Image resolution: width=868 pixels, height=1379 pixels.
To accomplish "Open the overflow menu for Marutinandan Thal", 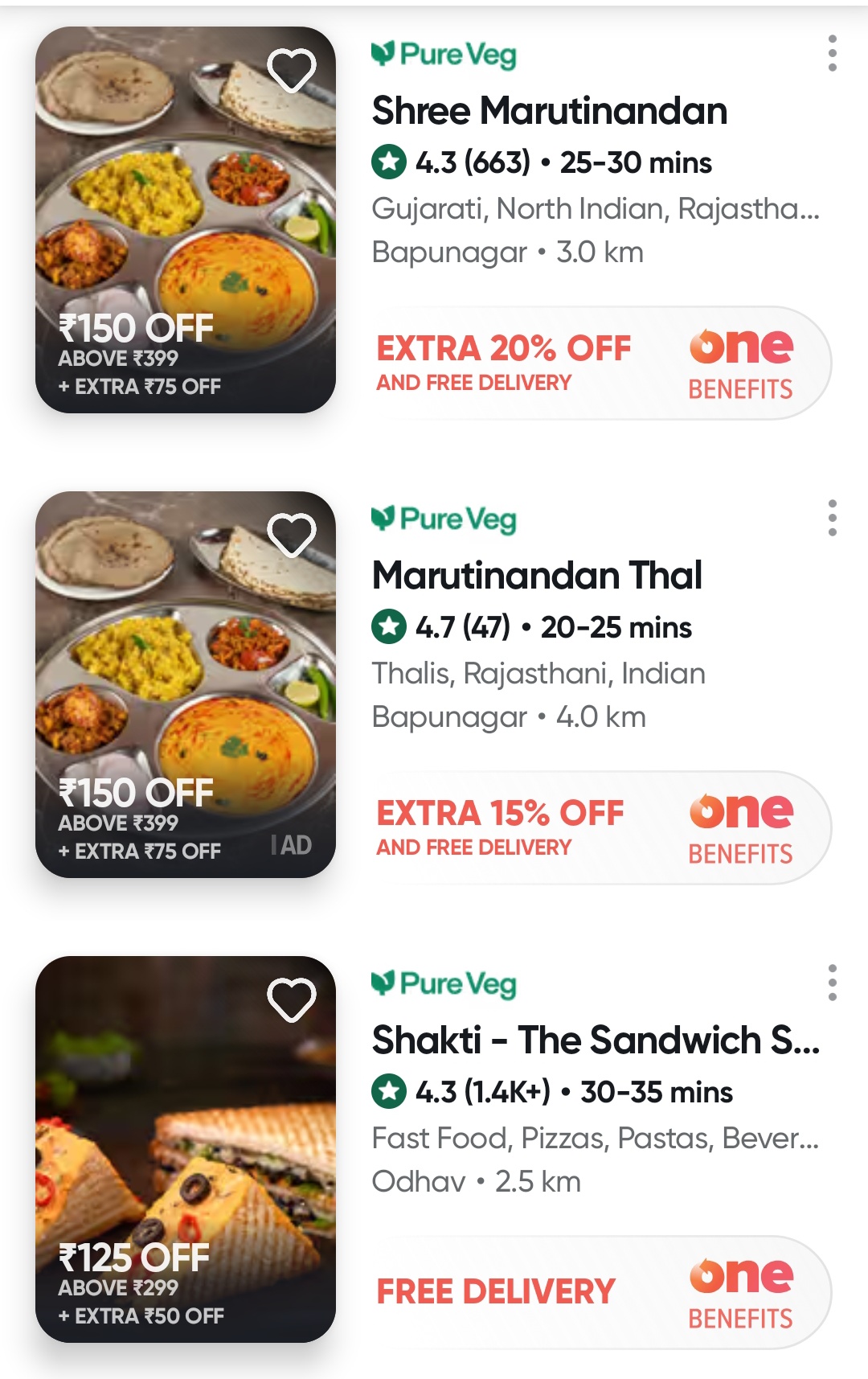I will coord(832,519).
